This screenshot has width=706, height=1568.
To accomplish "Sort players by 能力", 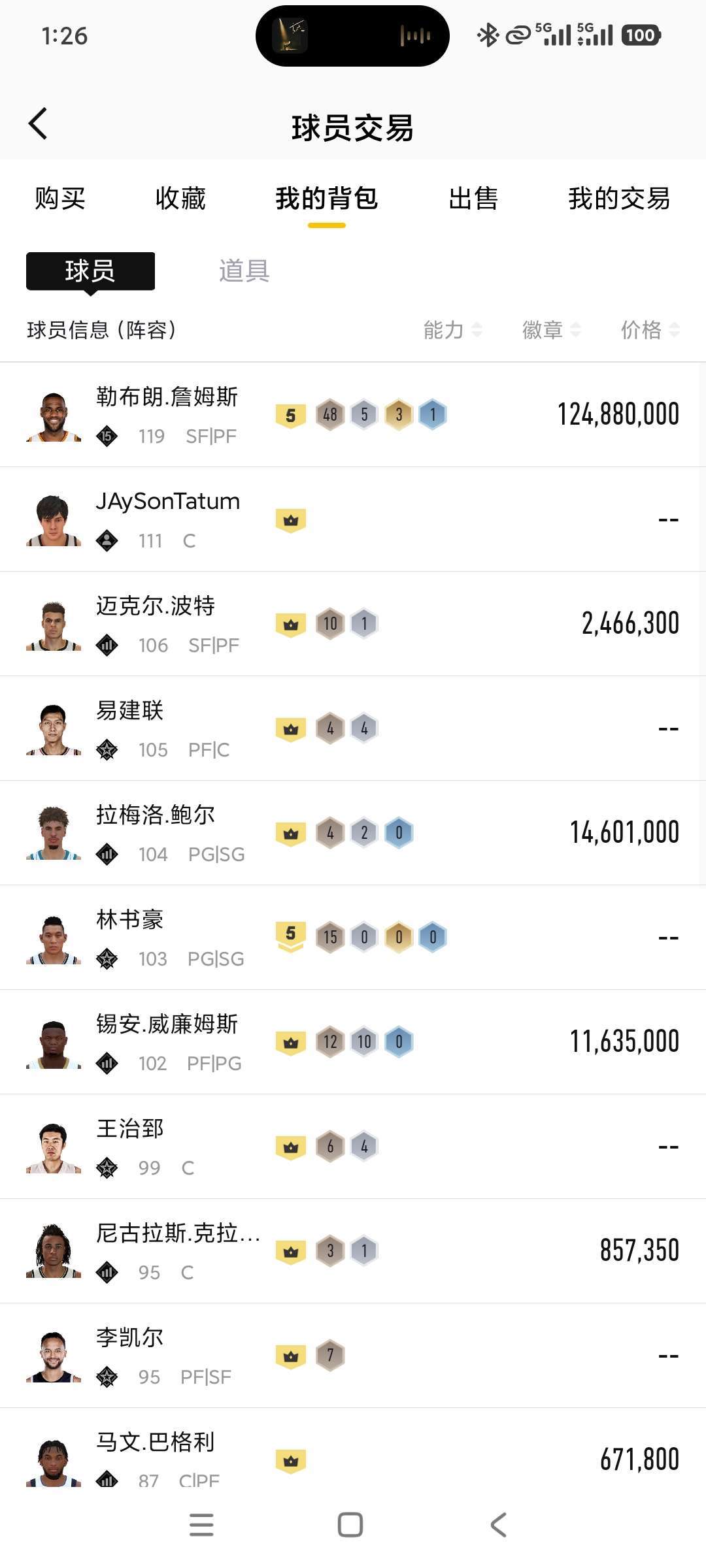I will pos(452,330).
